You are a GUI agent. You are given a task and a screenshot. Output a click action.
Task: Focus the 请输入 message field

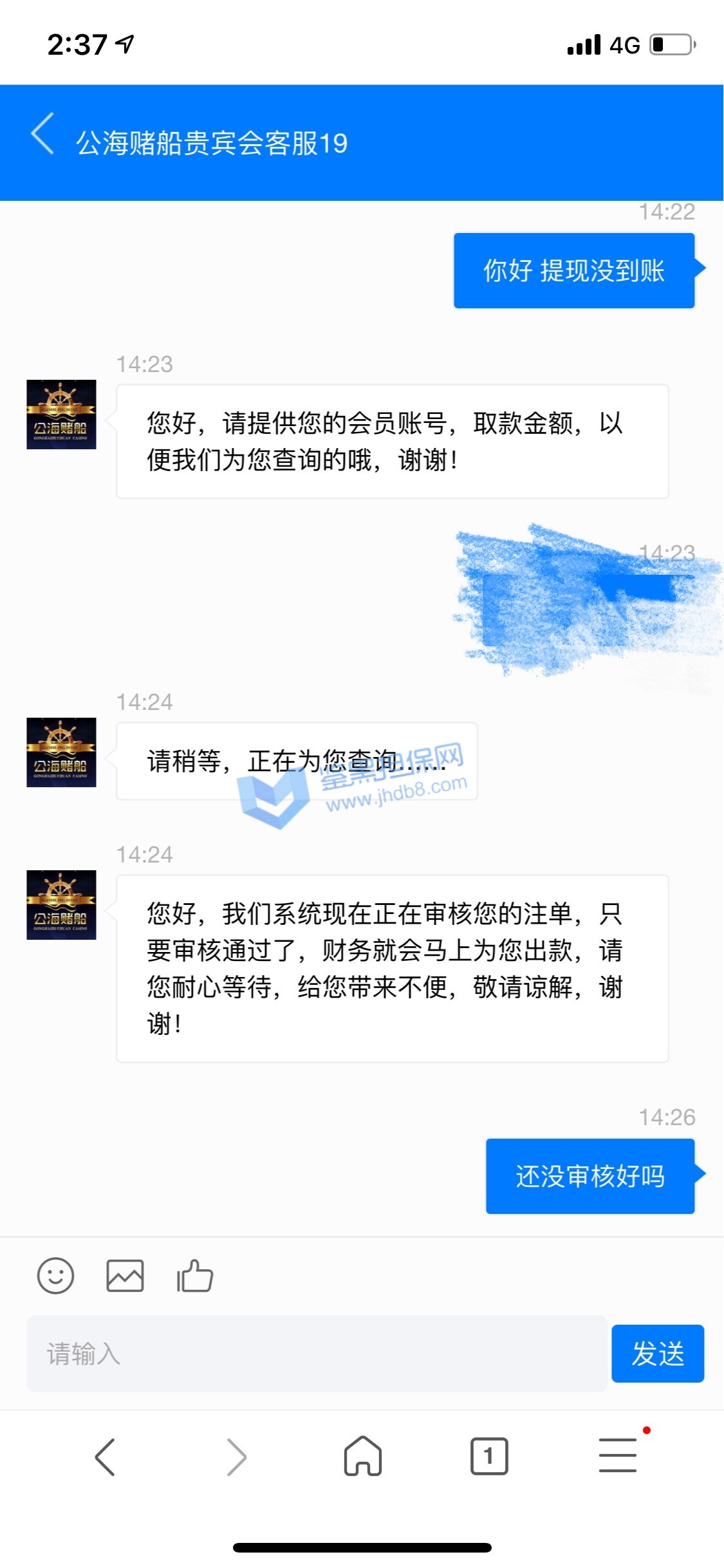[x=317, y=1353]
